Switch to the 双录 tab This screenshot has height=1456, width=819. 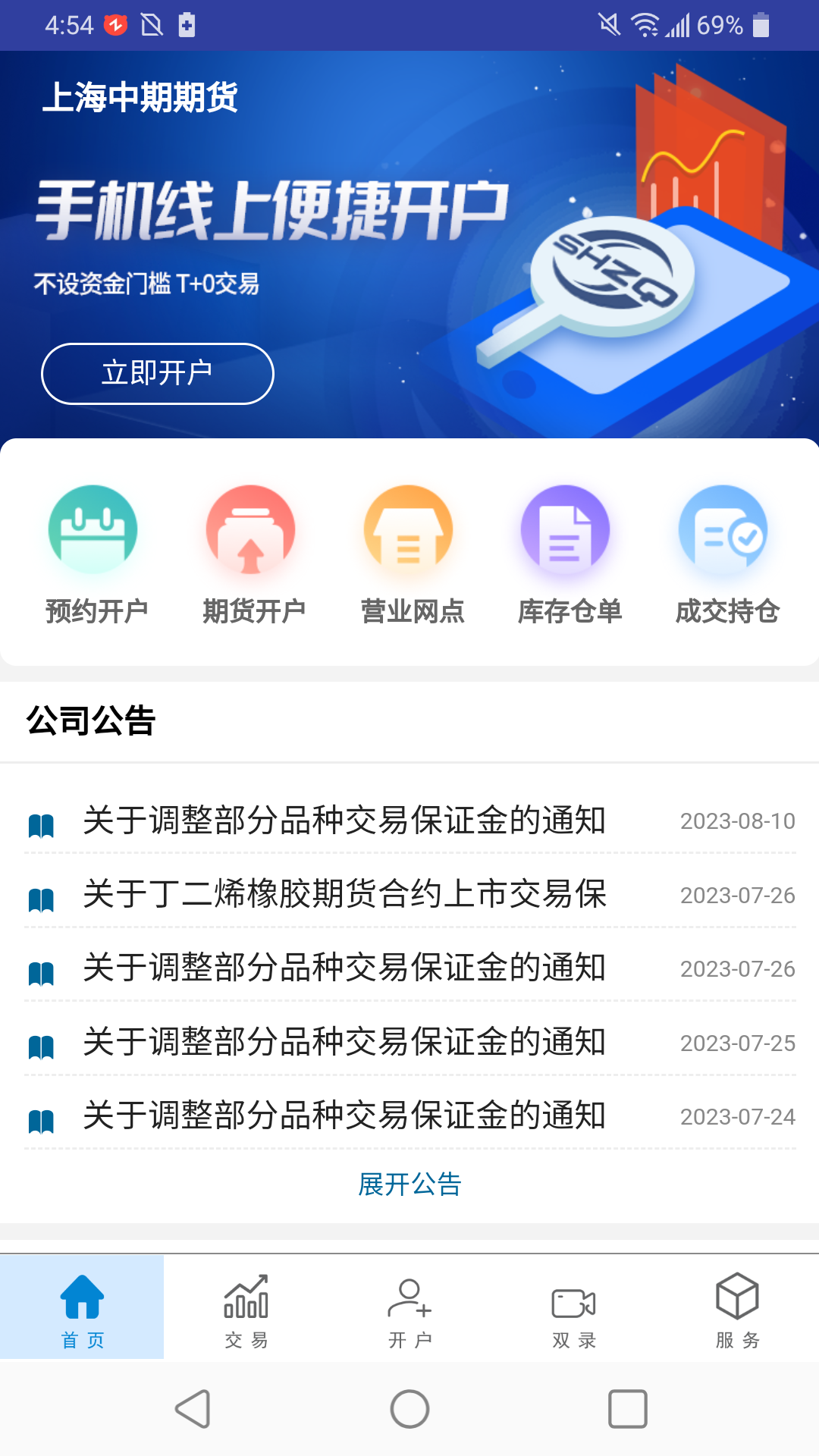(x=573, y=1310)
